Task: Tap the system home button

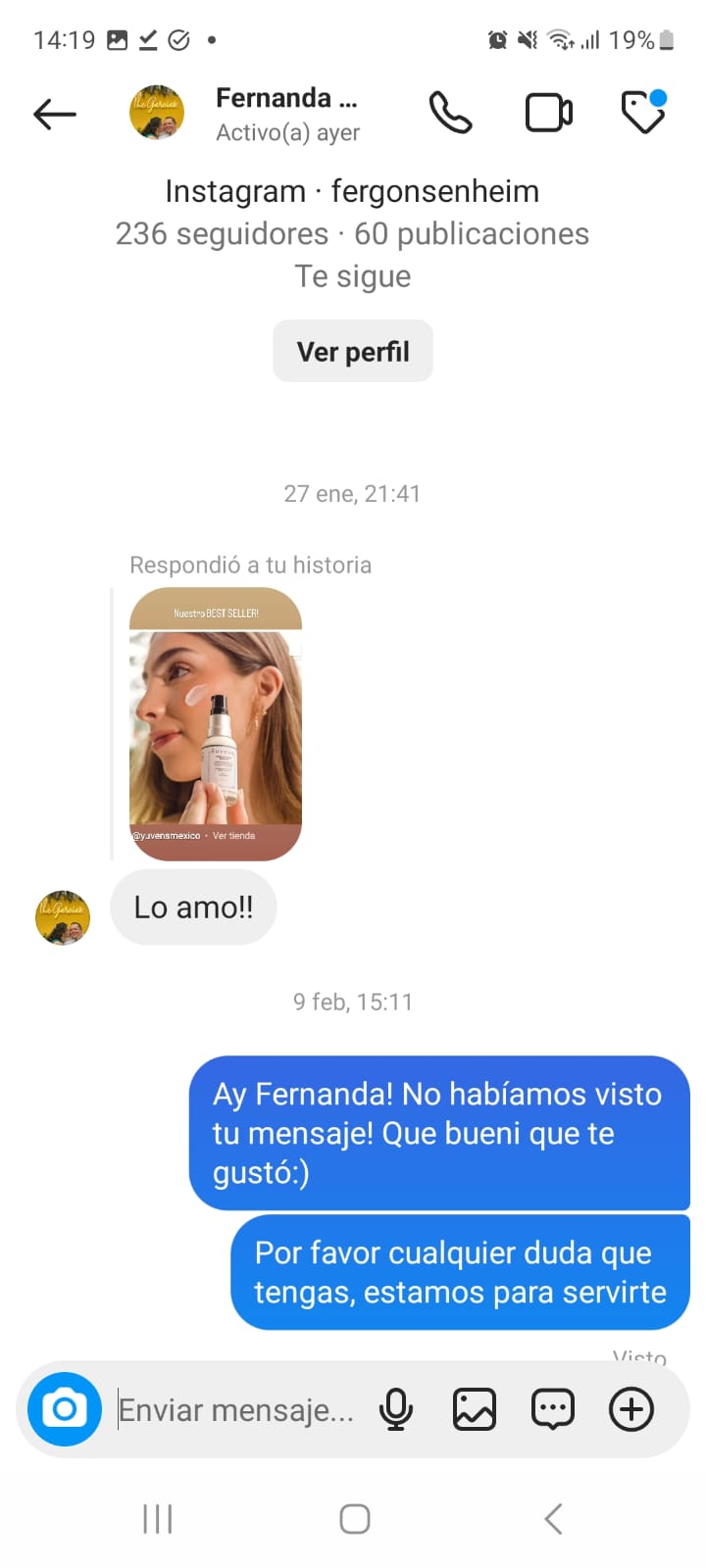Action: click(354, 1519)
